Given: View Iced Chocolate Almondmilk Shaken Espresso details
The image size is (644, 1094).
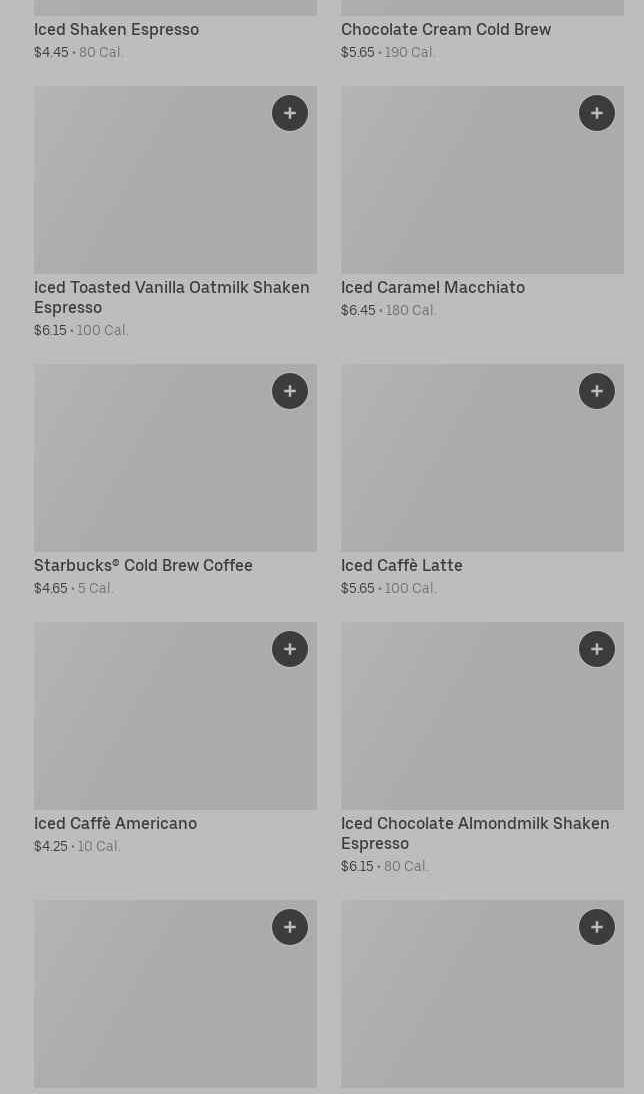Looking at the screenshot, I should [474, 833].
